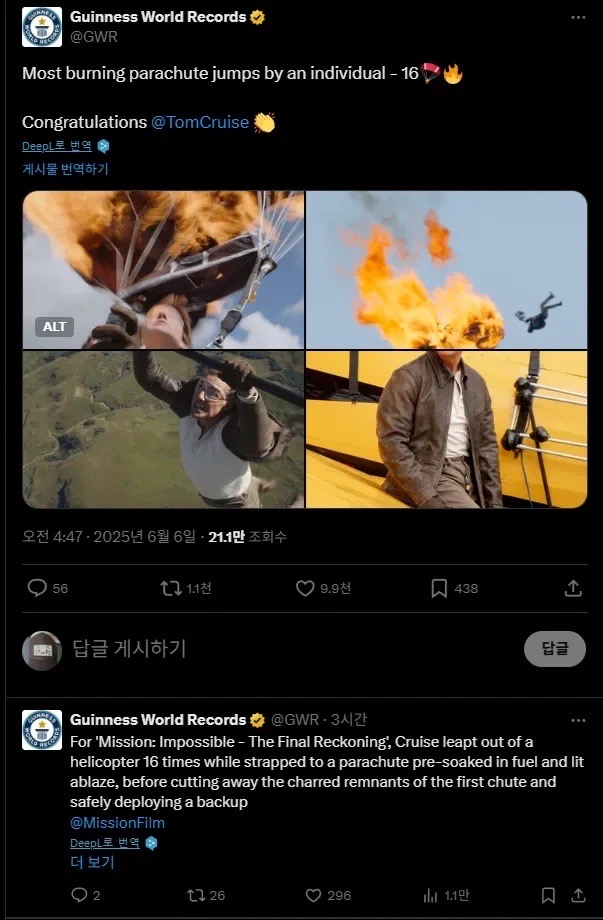The height and width of the screenshot is (920, 603).
Task: Reply to the main post with comment icon
Action: pyautogui.click(x=38, y=588)
